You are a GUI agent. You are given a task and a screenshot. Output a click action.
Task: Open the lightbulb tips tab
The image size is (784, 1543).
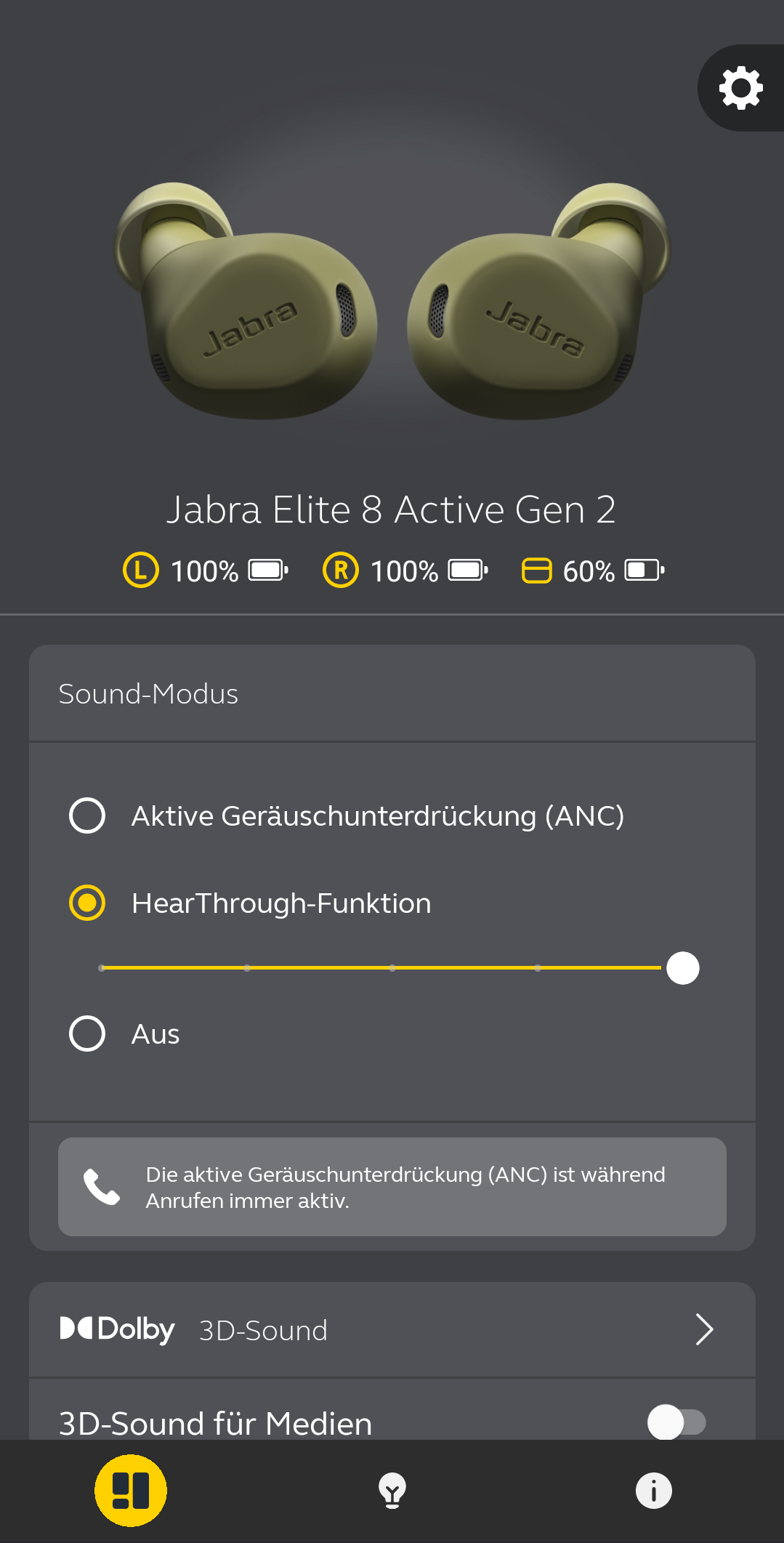tap(392, 1491)
